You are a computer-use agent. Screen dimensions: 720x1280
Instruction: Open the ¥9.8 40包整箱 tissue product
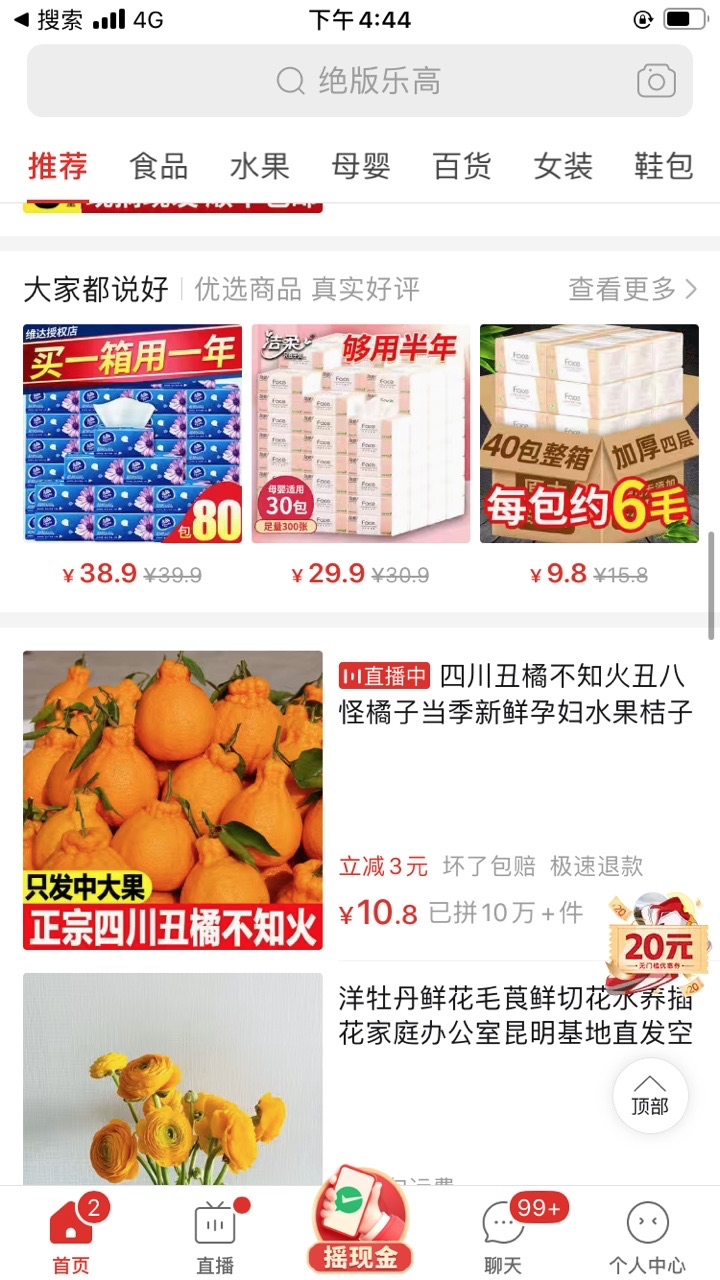(589, 435)
